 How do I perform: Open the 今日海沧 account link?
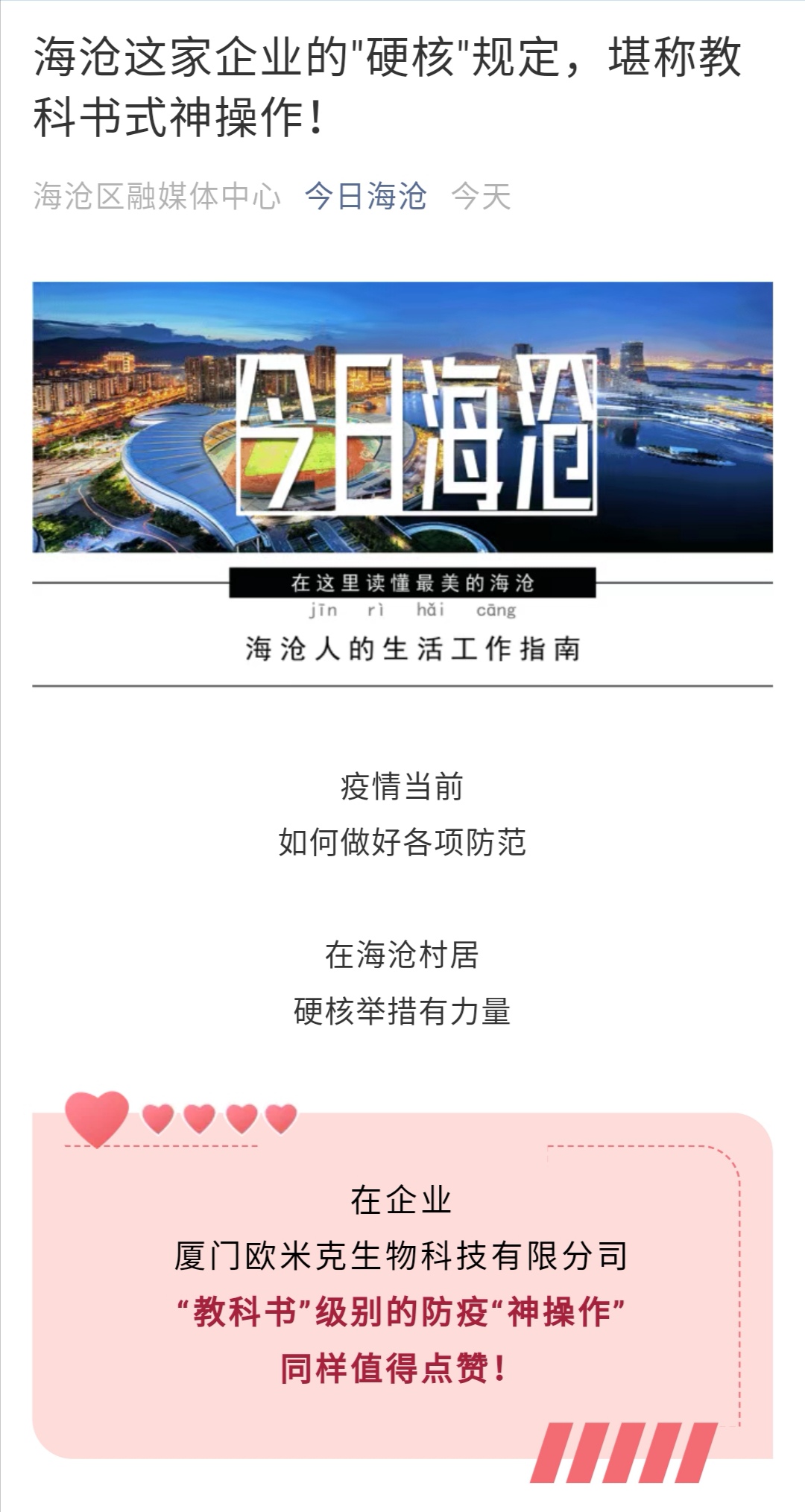click(365, 197)
